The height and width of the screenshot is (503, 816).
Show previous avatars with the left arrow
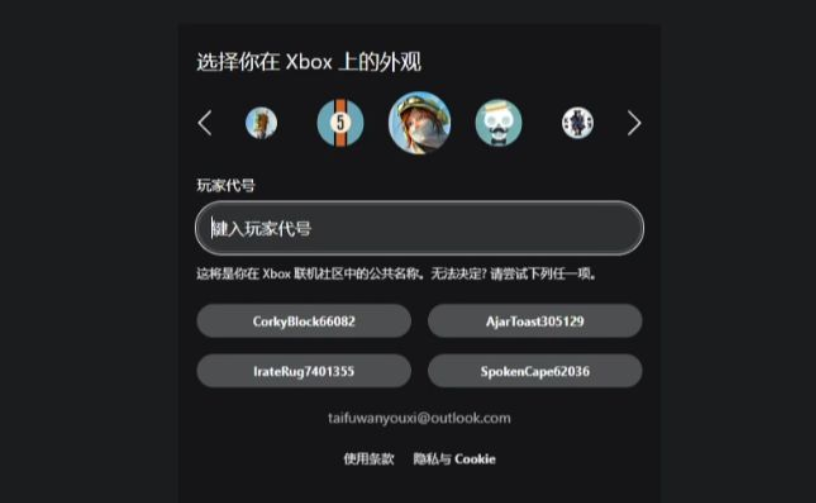click(x=205, y=123)
